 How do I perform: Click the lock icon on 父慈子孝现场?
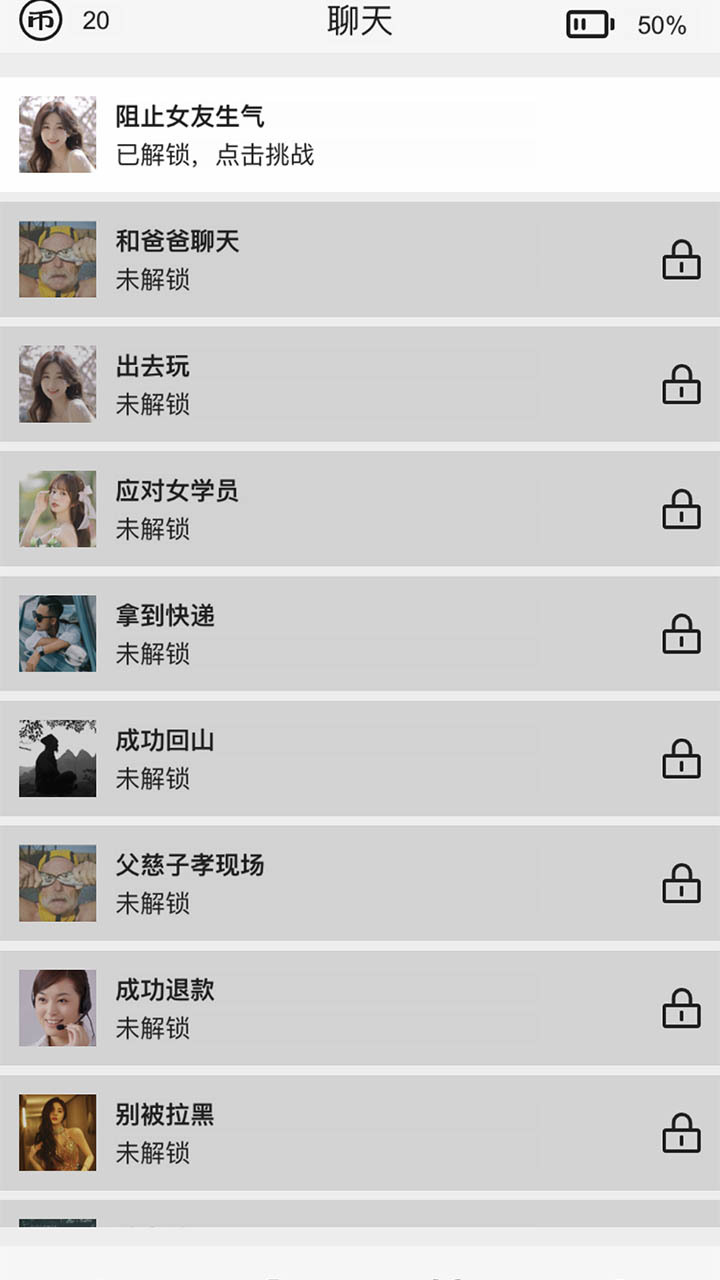point(680,884)
